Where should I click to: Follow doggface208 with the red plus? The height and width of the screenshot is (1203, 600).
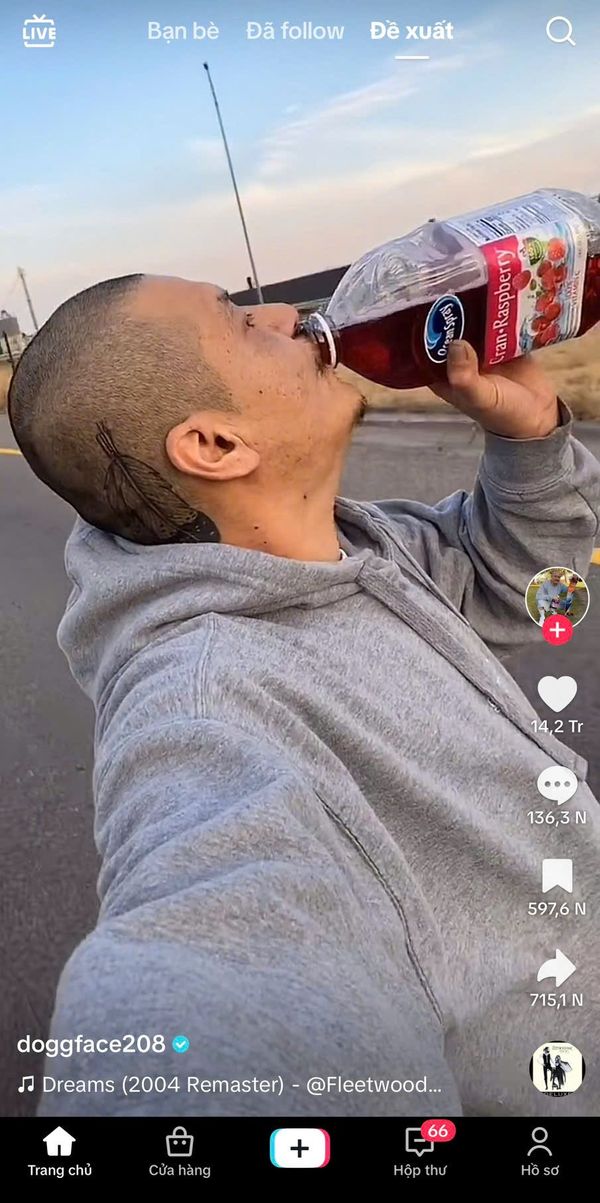(x=557, y=631)
